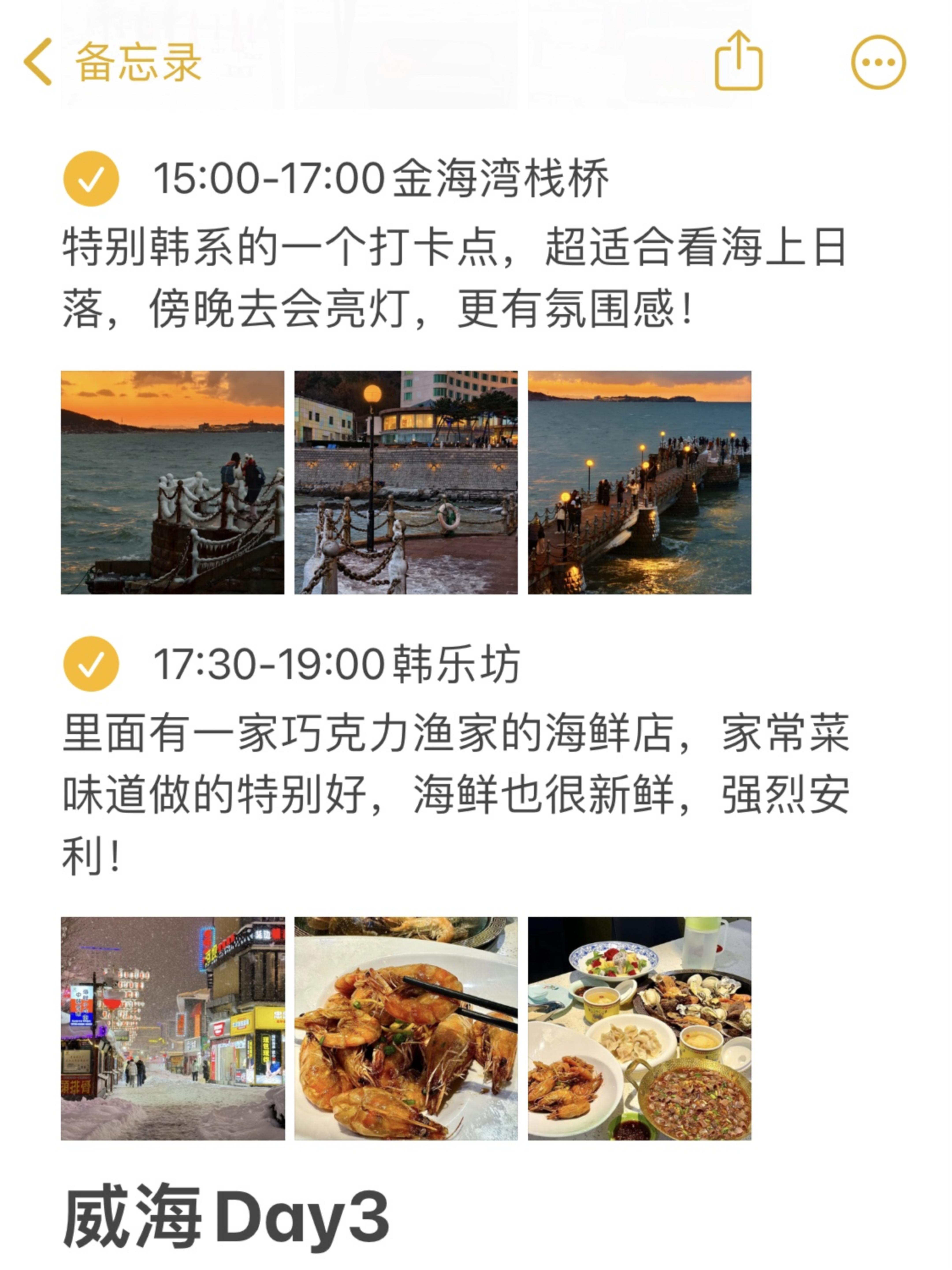Go back to 备忘录 list
The width and height of the screenshot is (952, 1270).
(x=112, y=62)
